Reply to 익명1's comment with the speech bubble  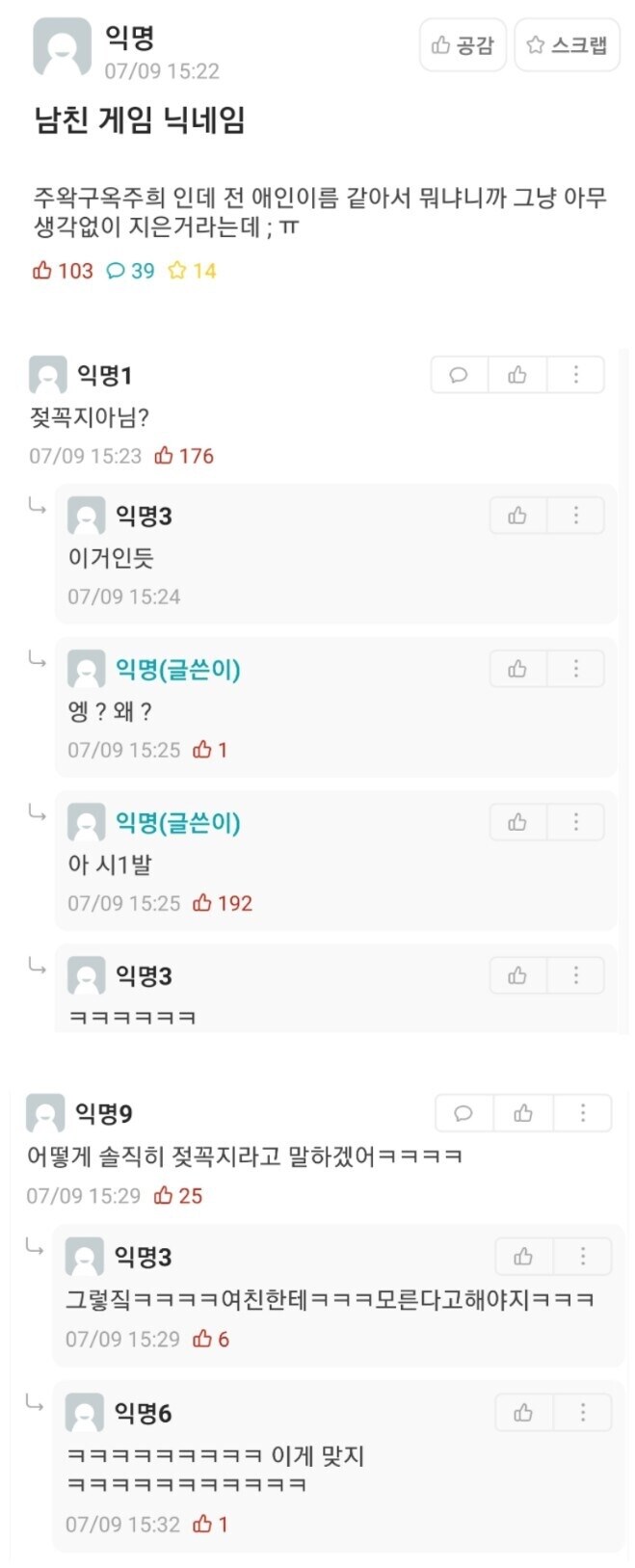tap(459, 375)
